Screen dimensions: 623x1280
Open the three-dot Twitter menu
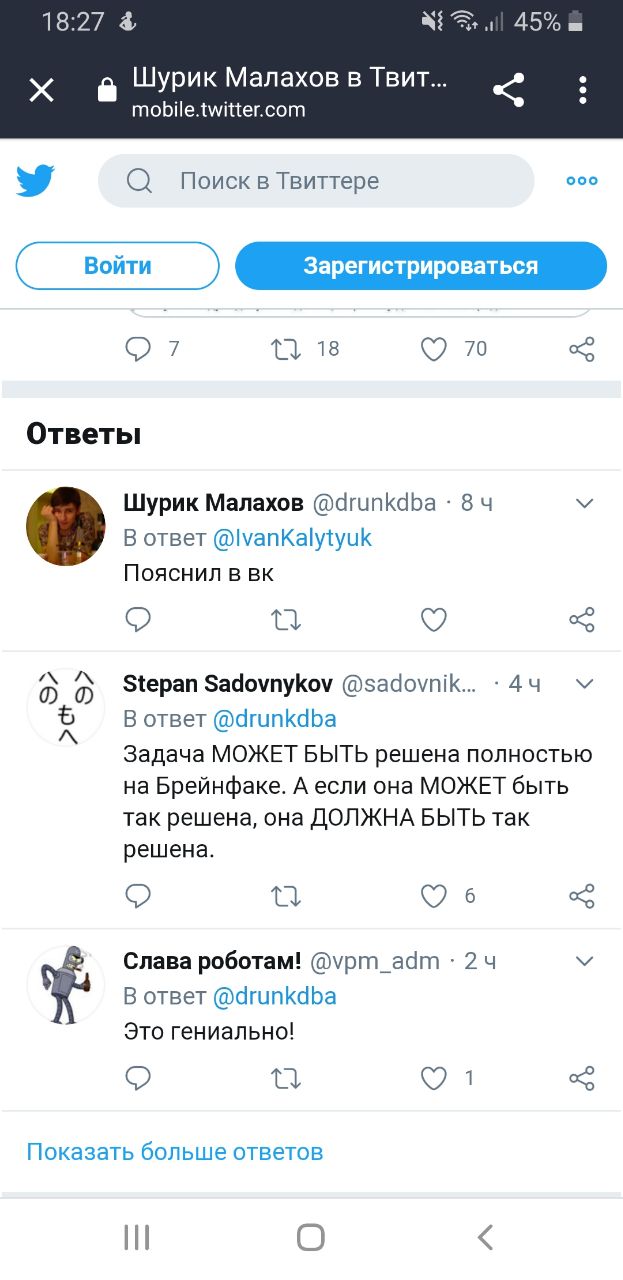pyautogui.click(x=582, y=181)
